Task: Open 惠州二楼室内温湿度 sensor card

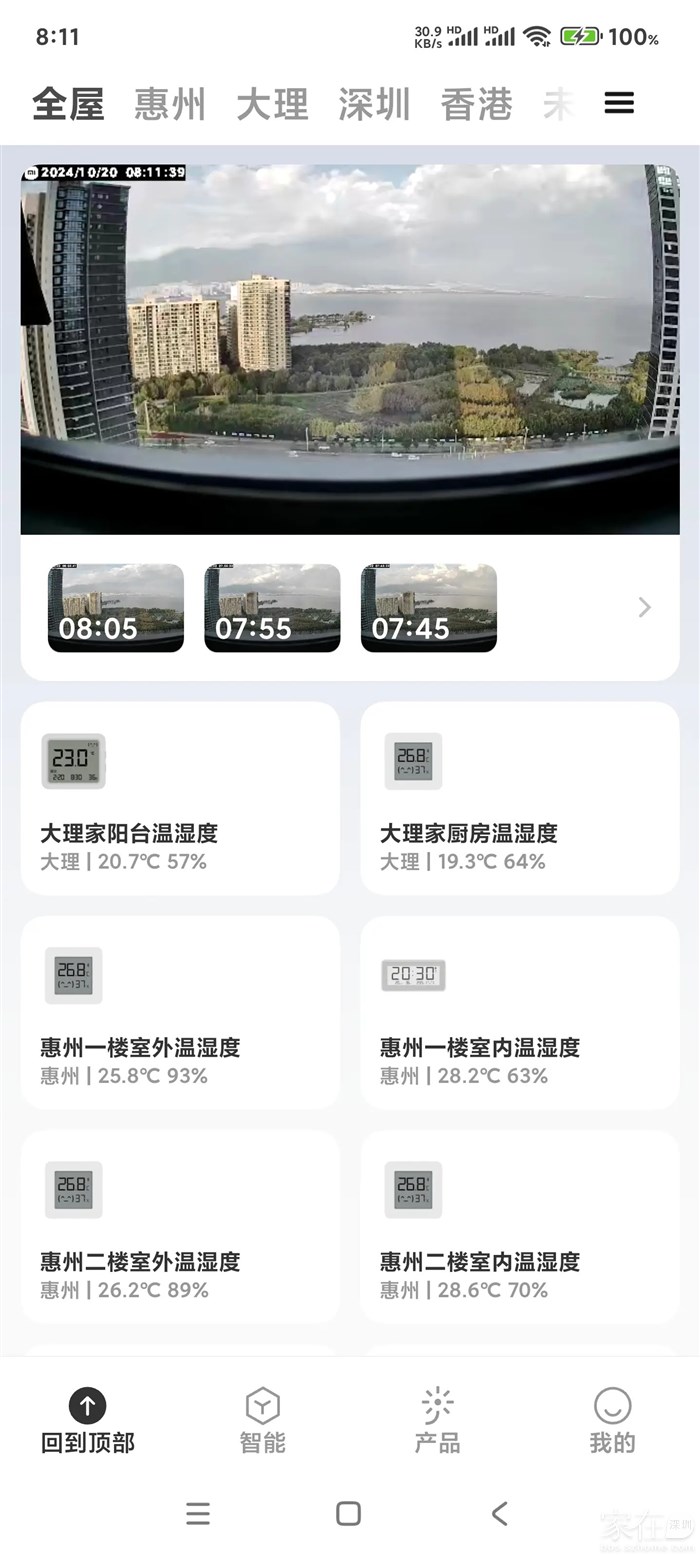Action: click(x=520, y=1226)
